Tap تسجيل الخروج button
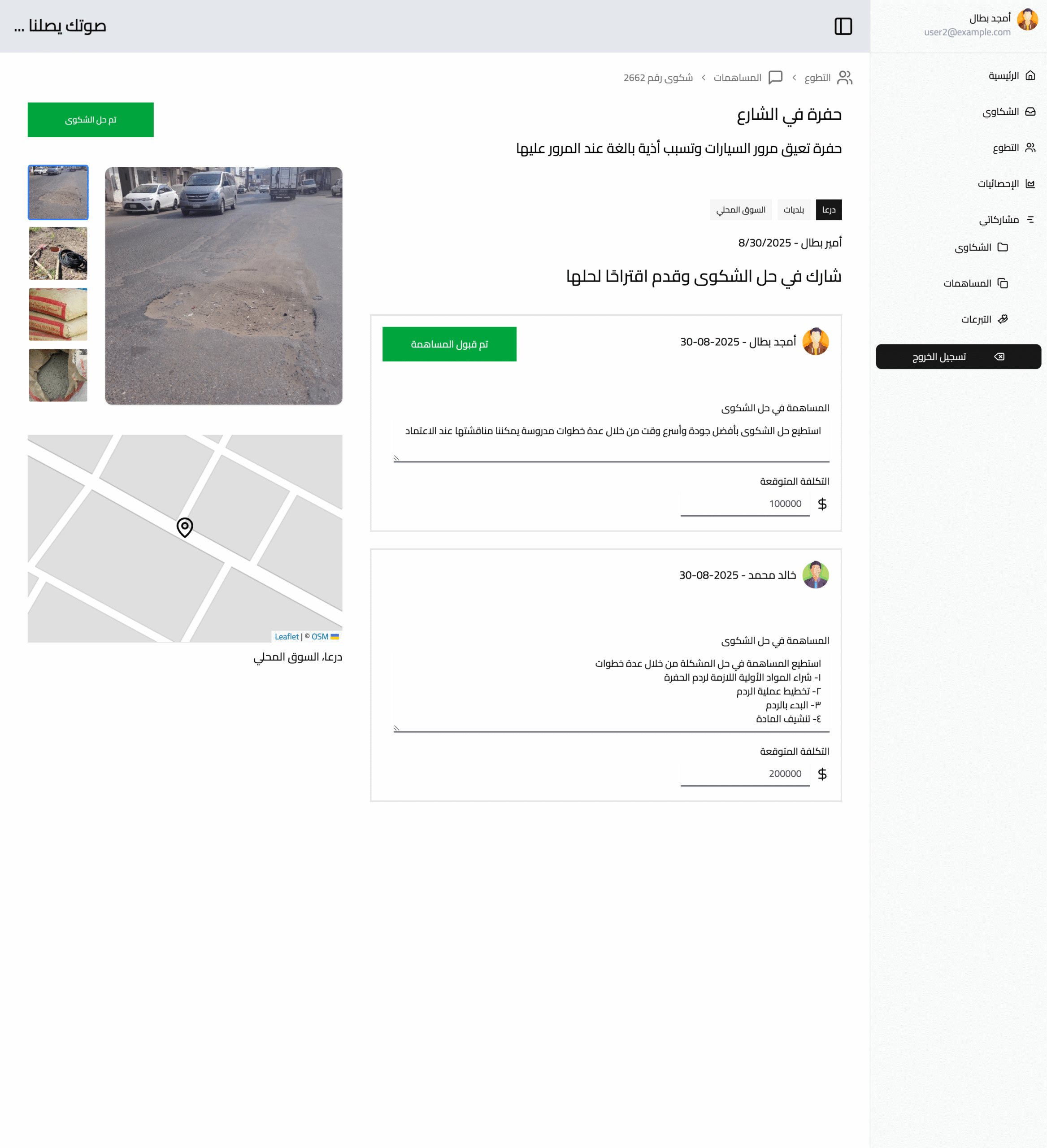 pos(958,357)
